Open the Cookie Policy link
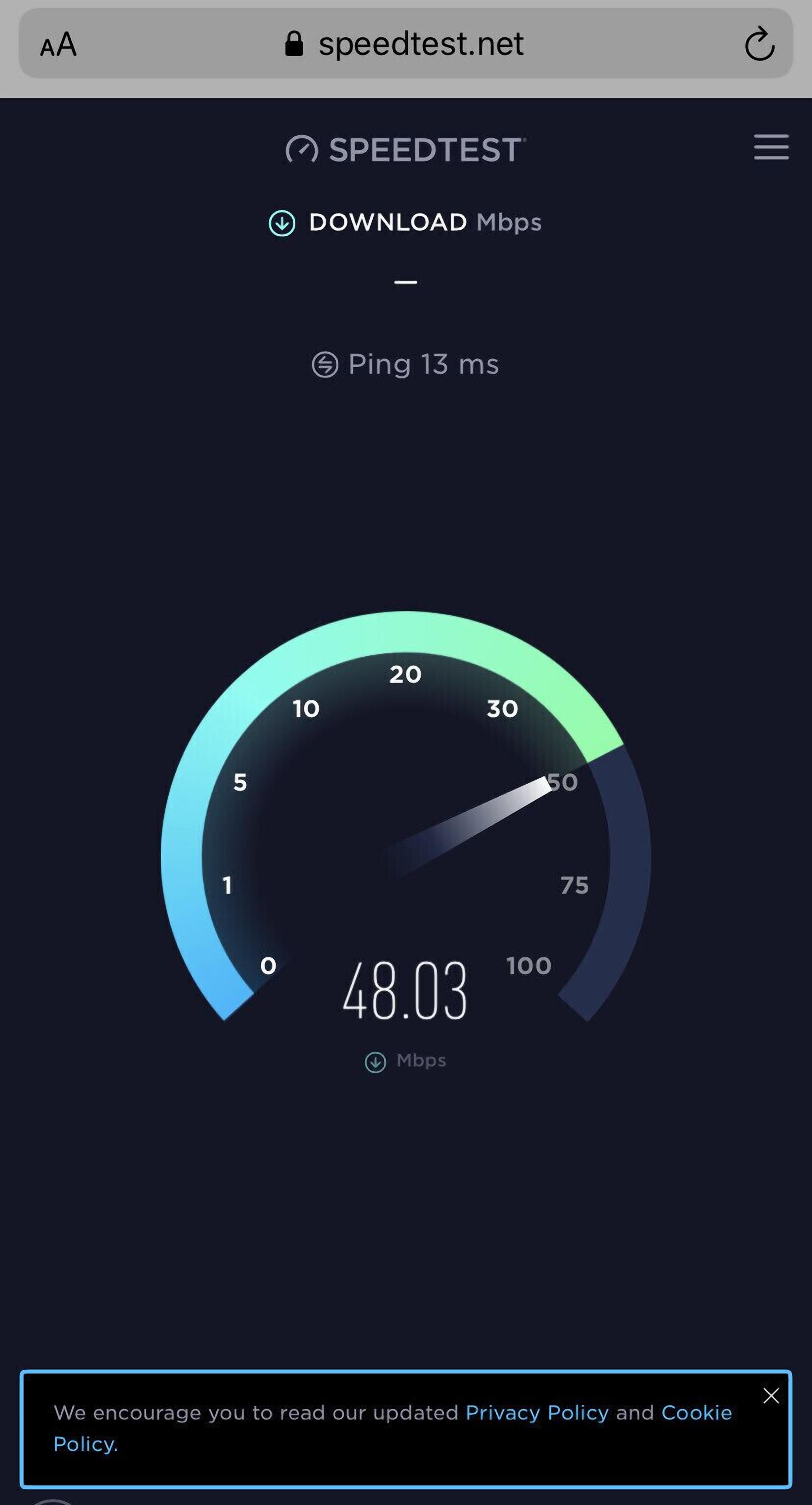The height and width of the screenshot is (1505, 812). click(696, 1413)
